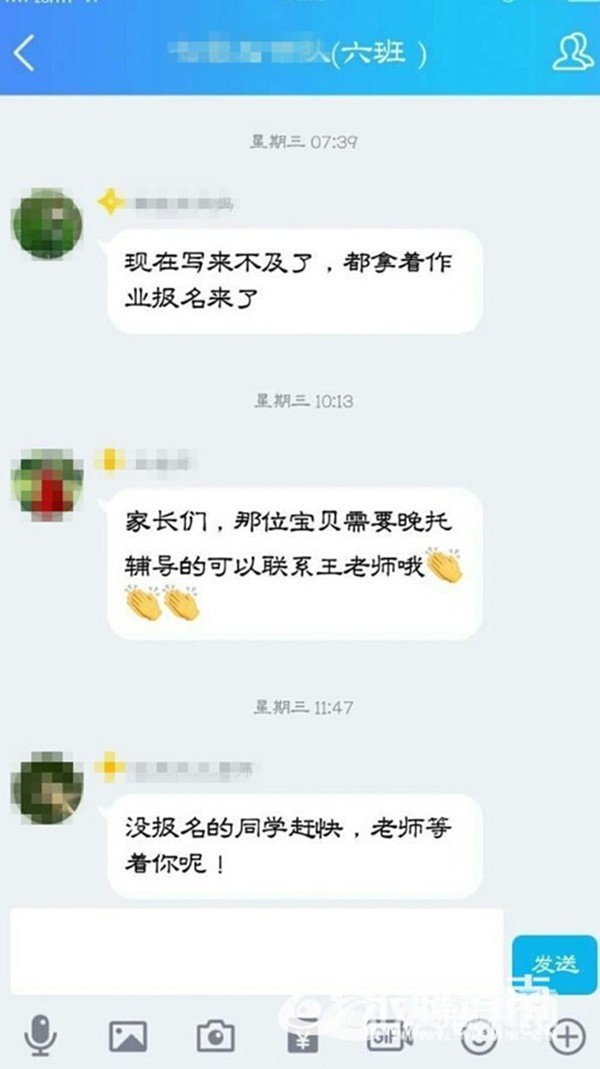This screenshot has height=1069, width=600.
Task: Launch the camera to take photo
Action: [x=215, y=1036]
